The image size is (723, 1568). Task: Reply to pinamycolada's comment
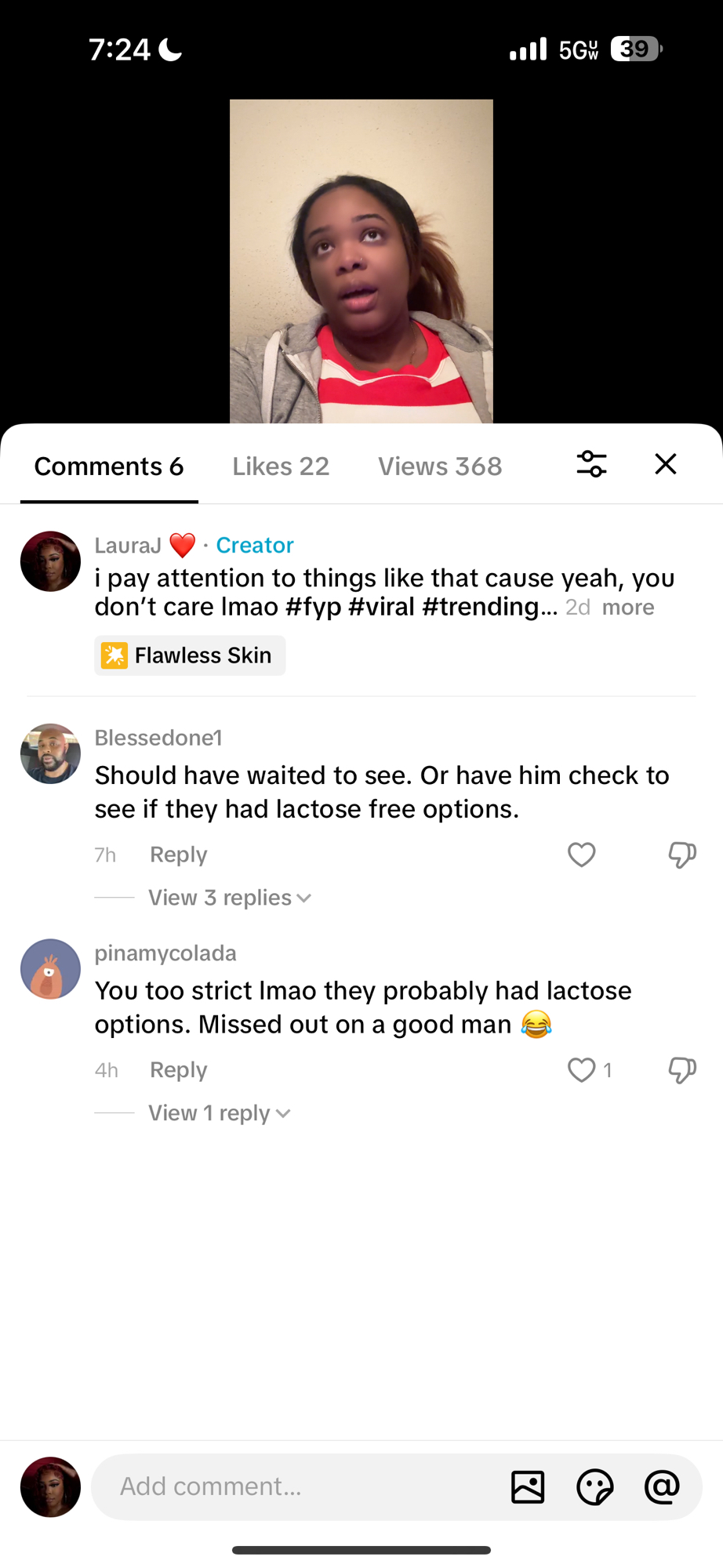(178, 1070)
